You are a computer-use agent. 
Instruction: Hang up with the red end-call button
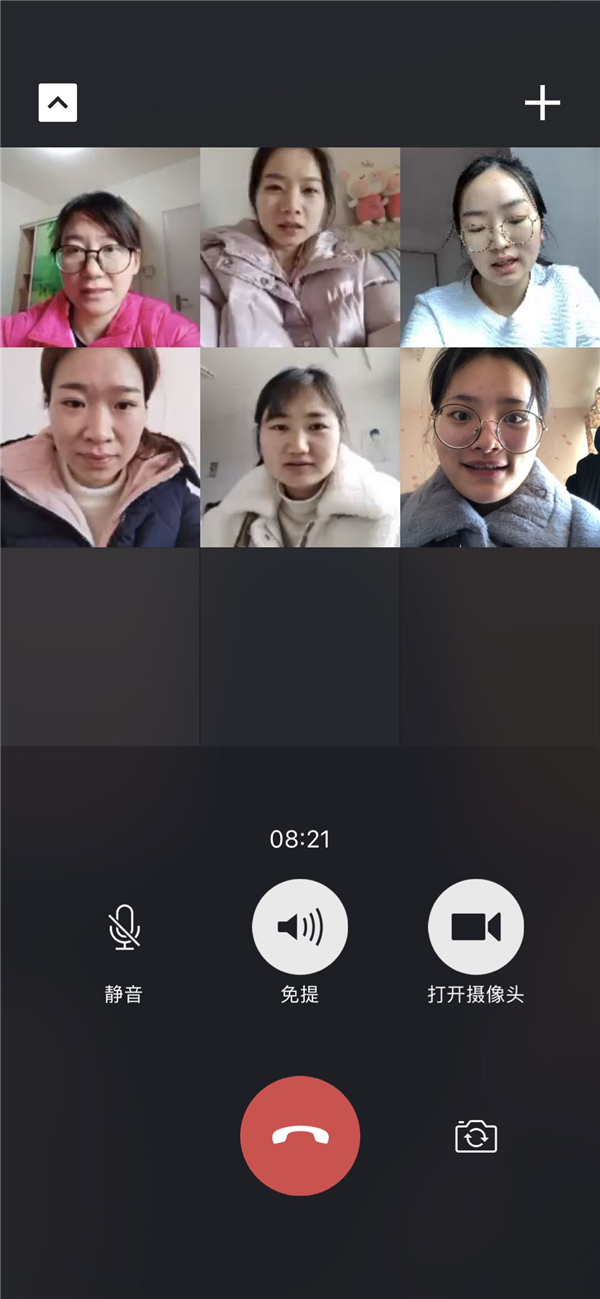pyautogui.click(x=300, y=1136)
